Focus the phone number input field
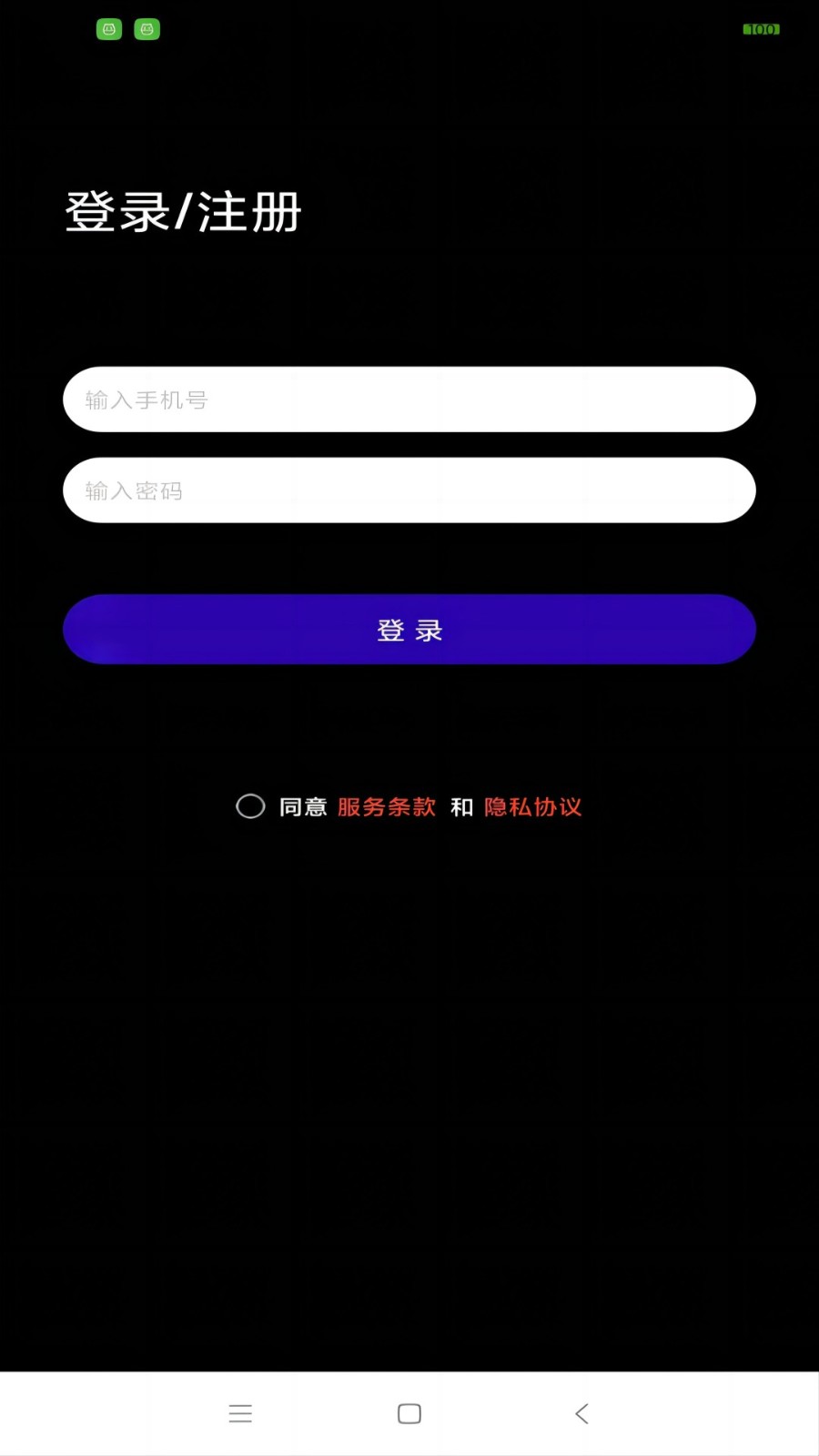The height and width of the screenshot is (1456, 819). 409,399
